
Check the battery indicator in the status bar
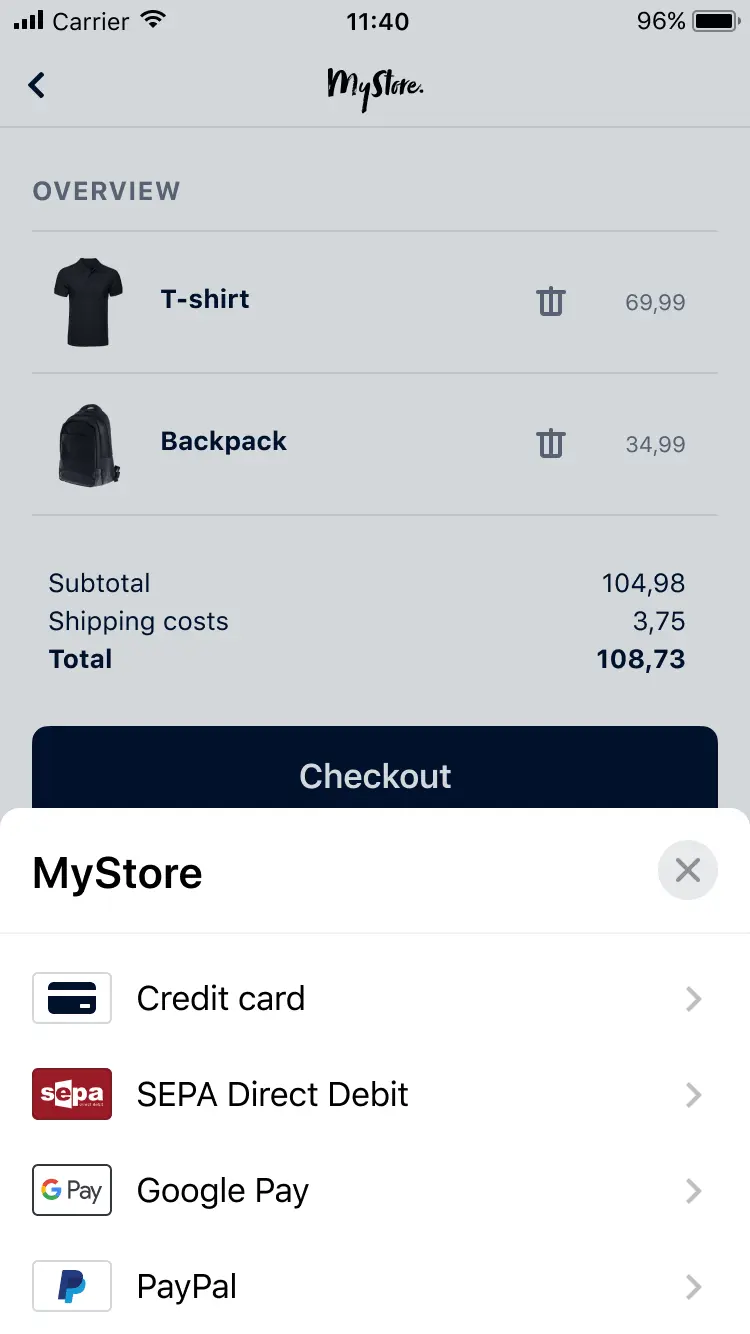(713, 20)
